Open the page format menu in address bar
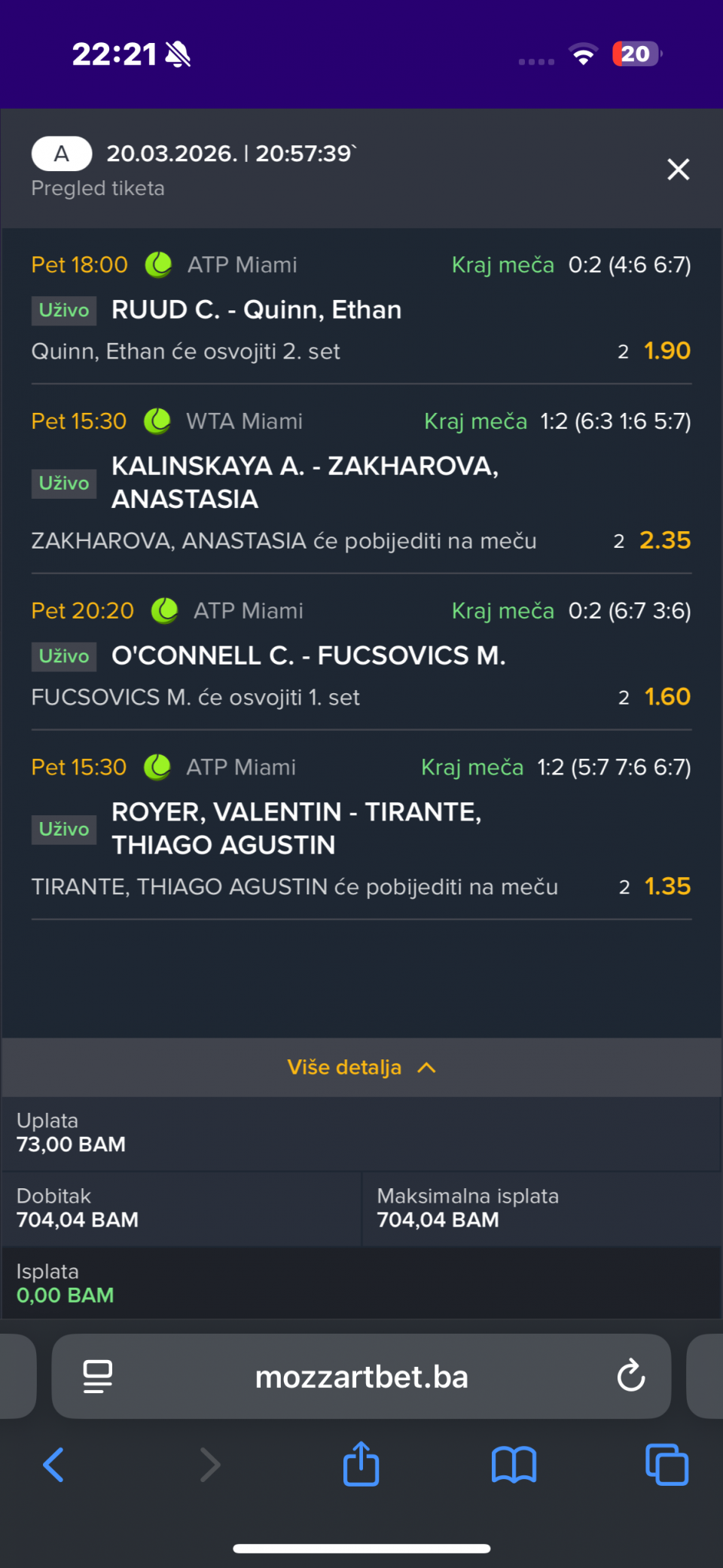This screenshot has width=723, height=1568. point(98,1376)
